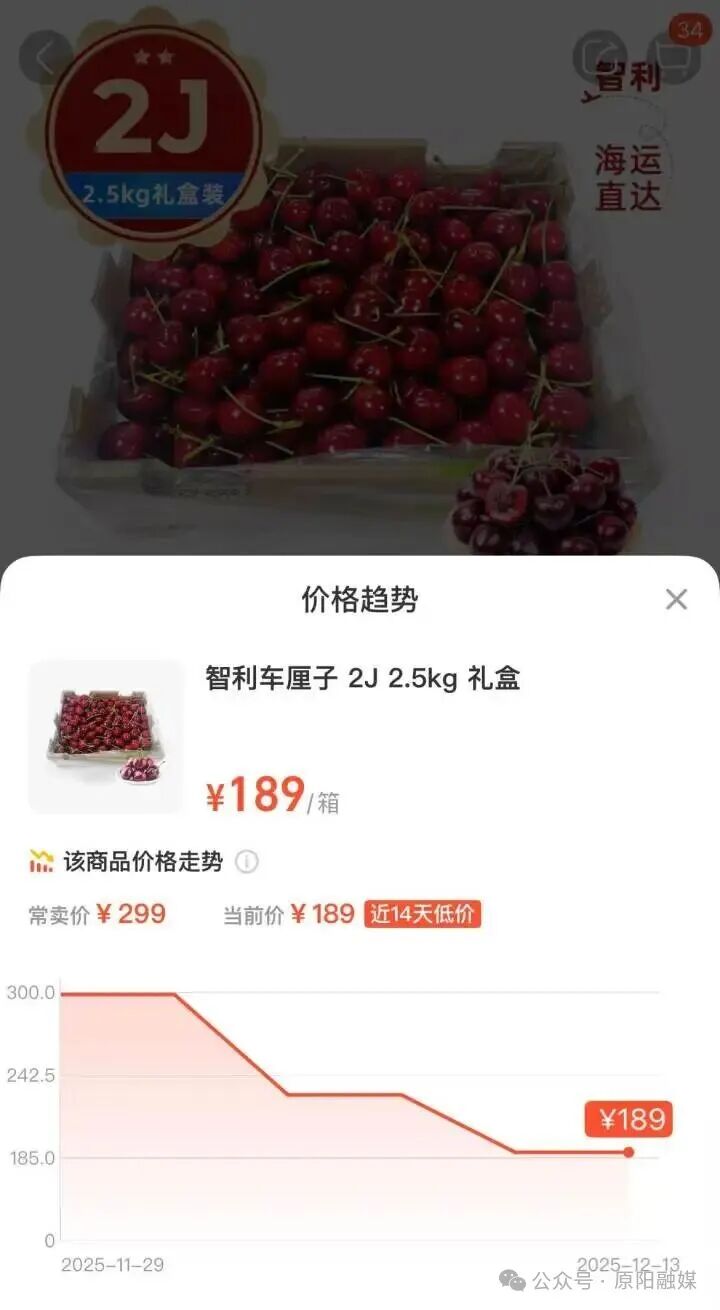Click the back arrow on the product image

pos(45,56)
